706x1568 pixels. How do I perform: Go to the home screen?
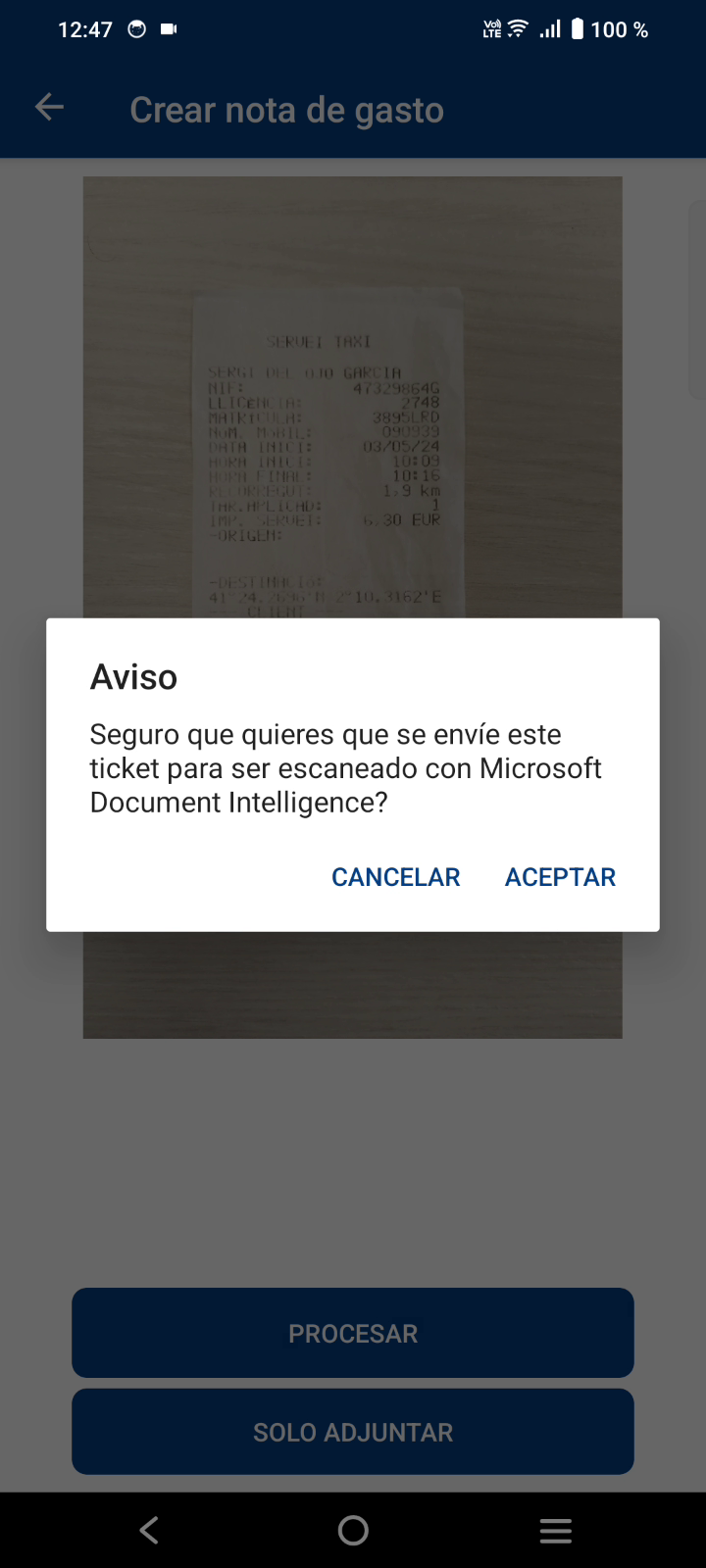click(x=353, y=1530)
